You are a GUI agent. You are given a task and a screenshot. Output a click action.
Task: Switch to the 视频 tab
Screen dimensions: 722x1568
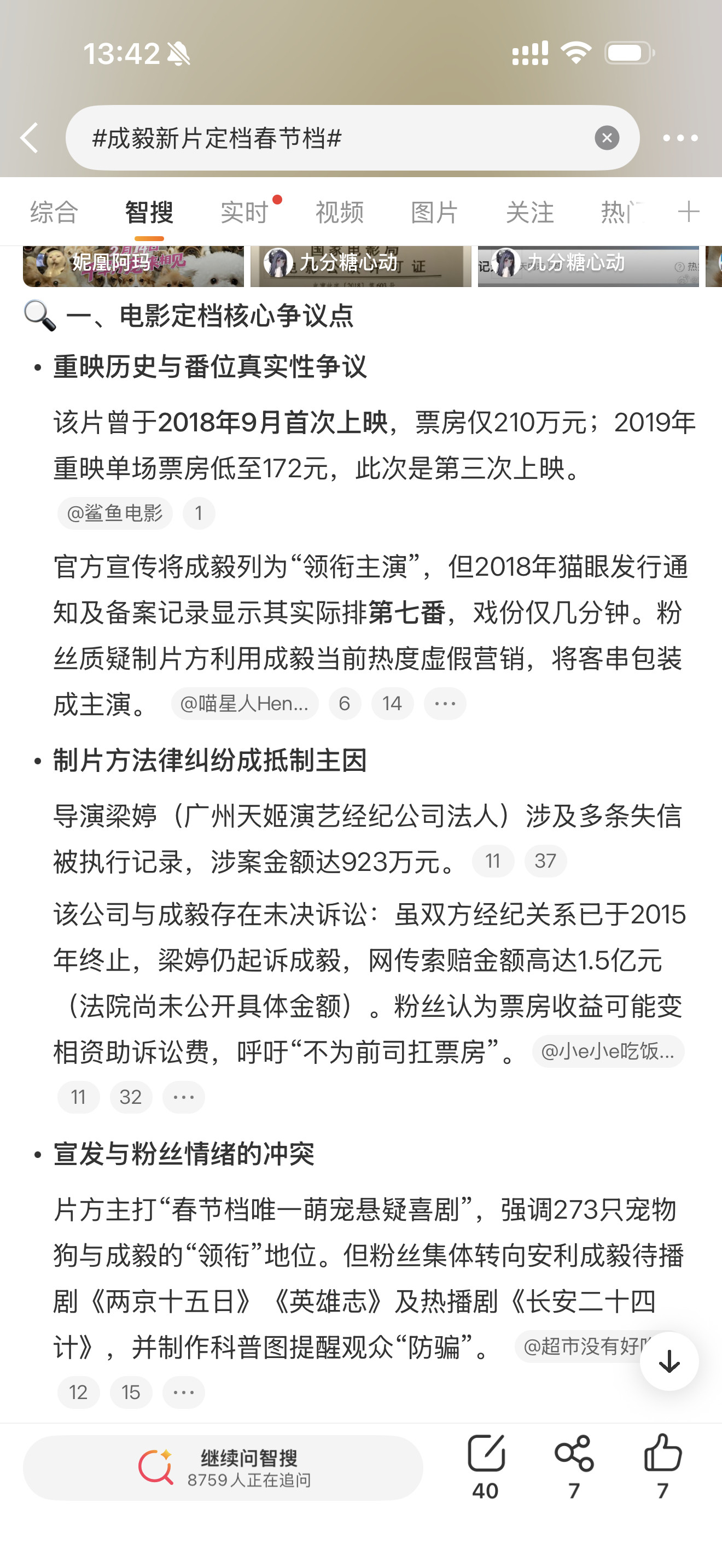339,213
